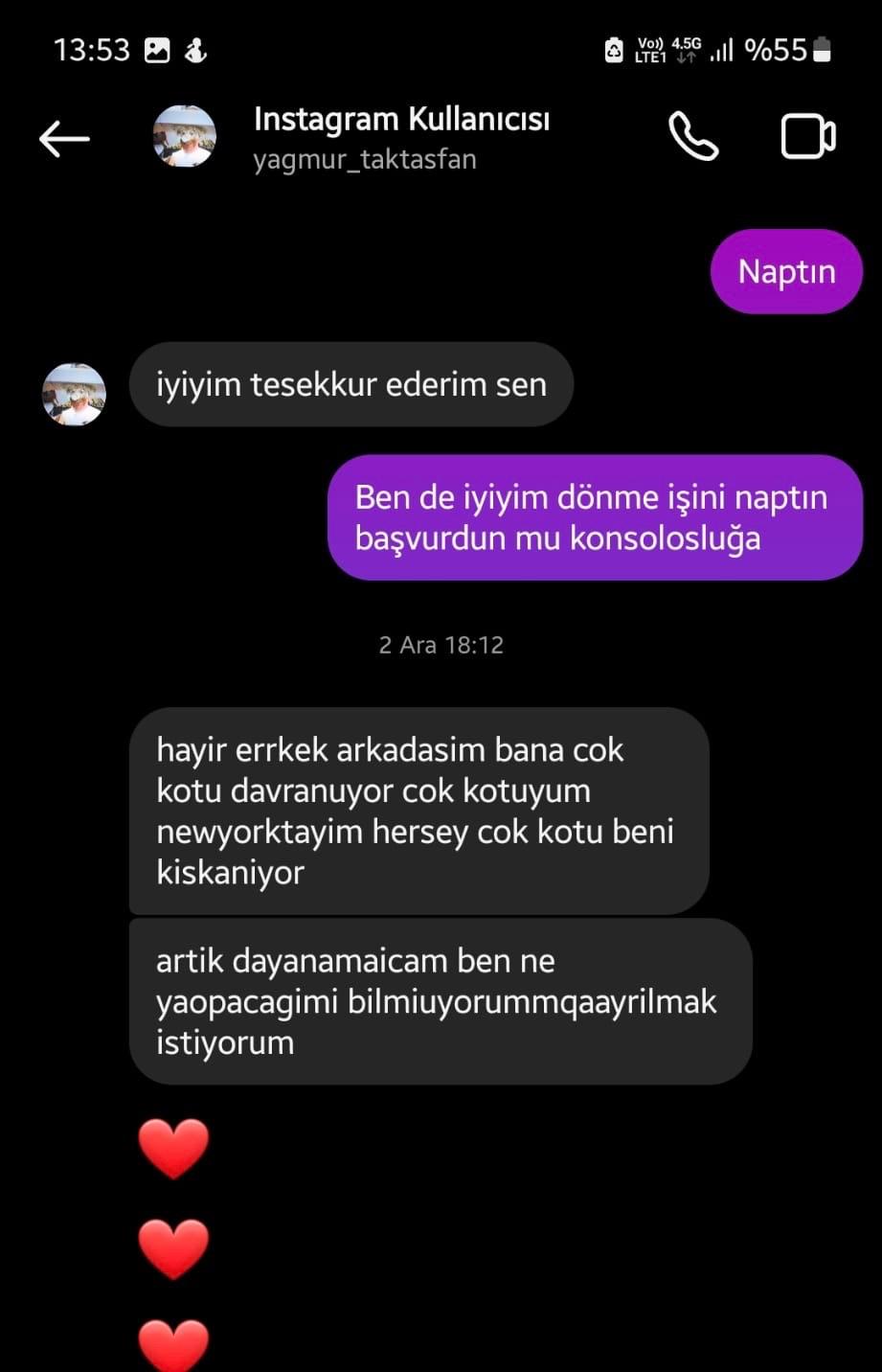
Task: Select the 'Naptın' sent message bubble
Action: [785, 271]
